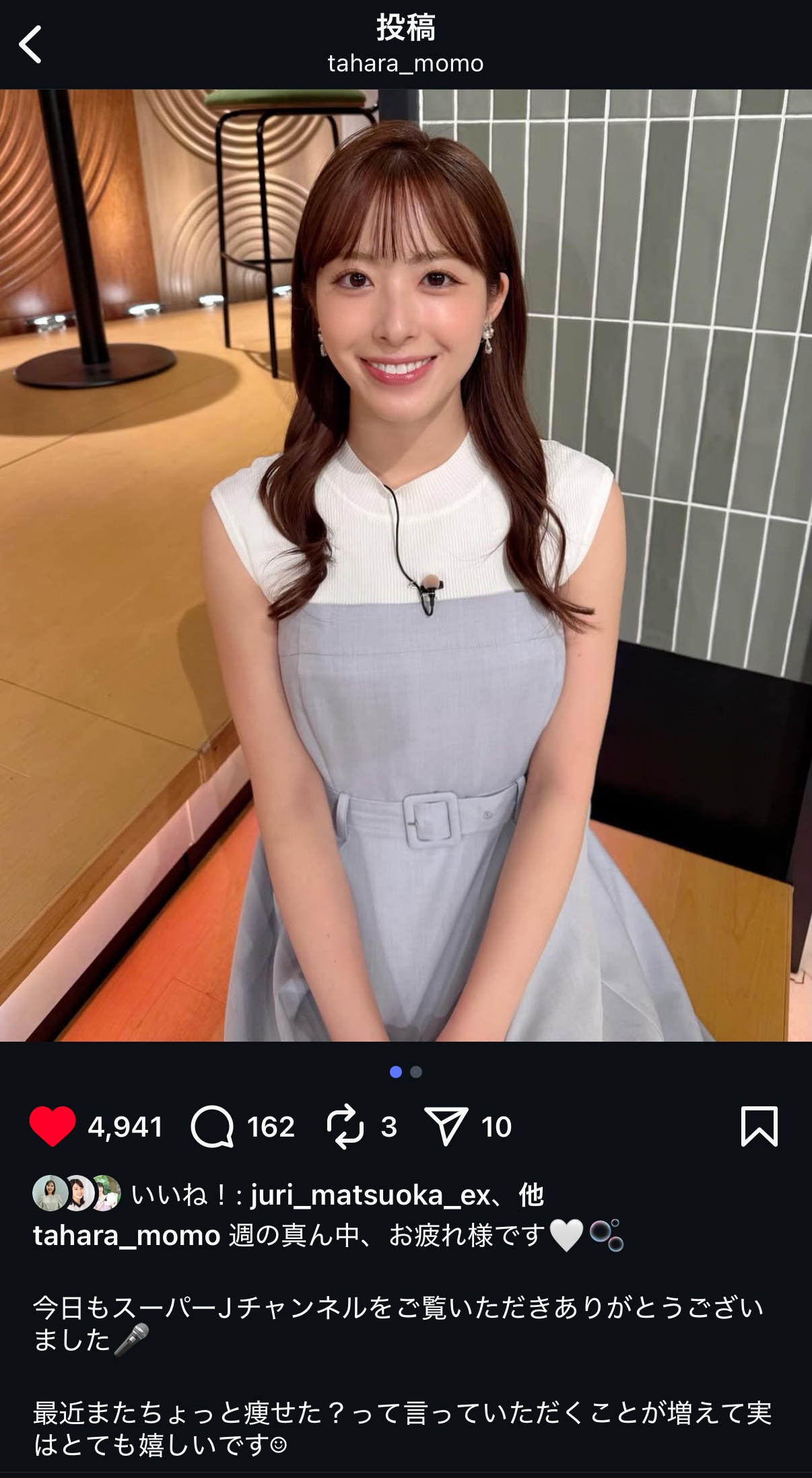This screenshot has width=812, height=1478.
Task: Open the comments bubble icon
Action: (x=212, y=1127)
